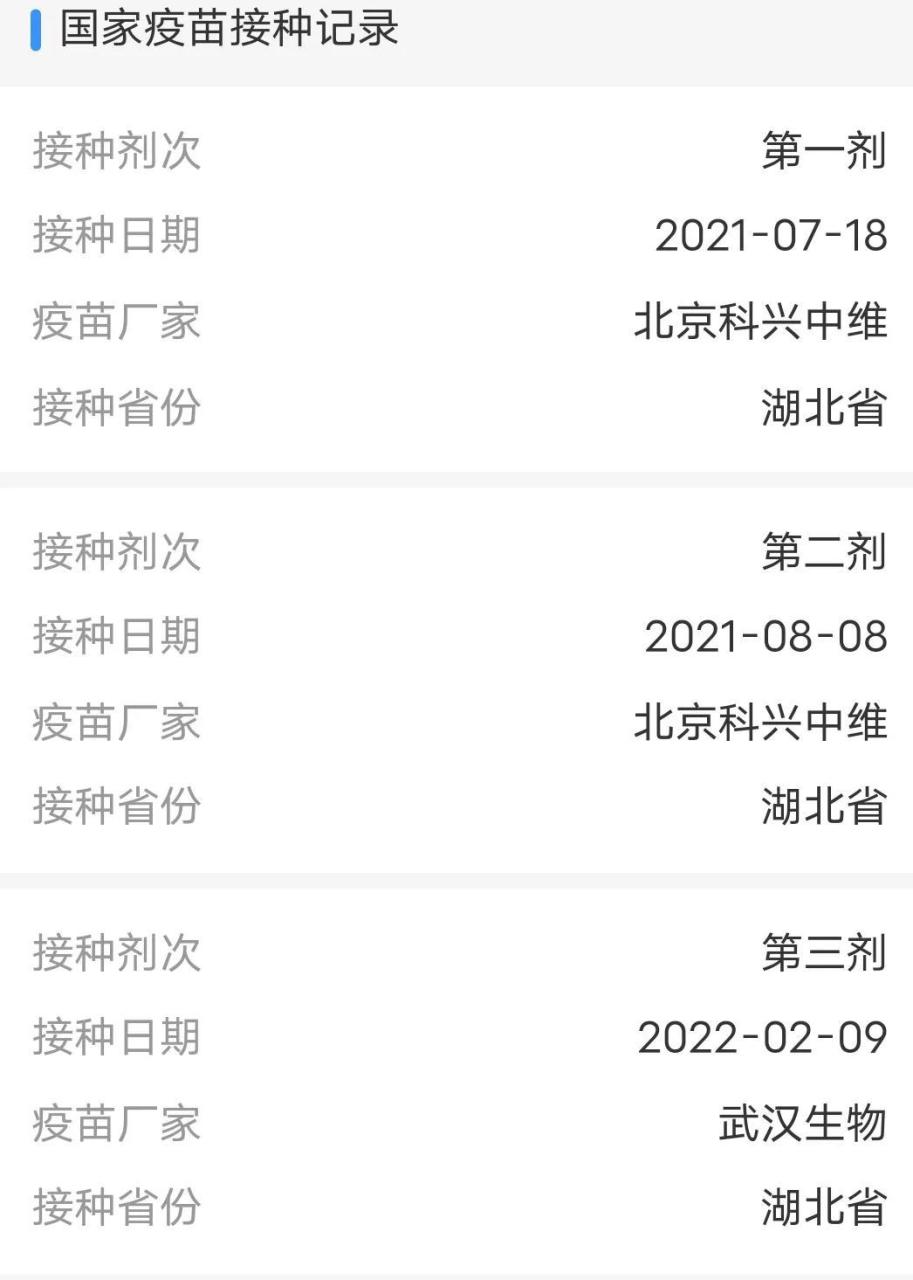Click the date 2021-07-18
Screen dimensions: 913x1280
[x=770, y=234]
